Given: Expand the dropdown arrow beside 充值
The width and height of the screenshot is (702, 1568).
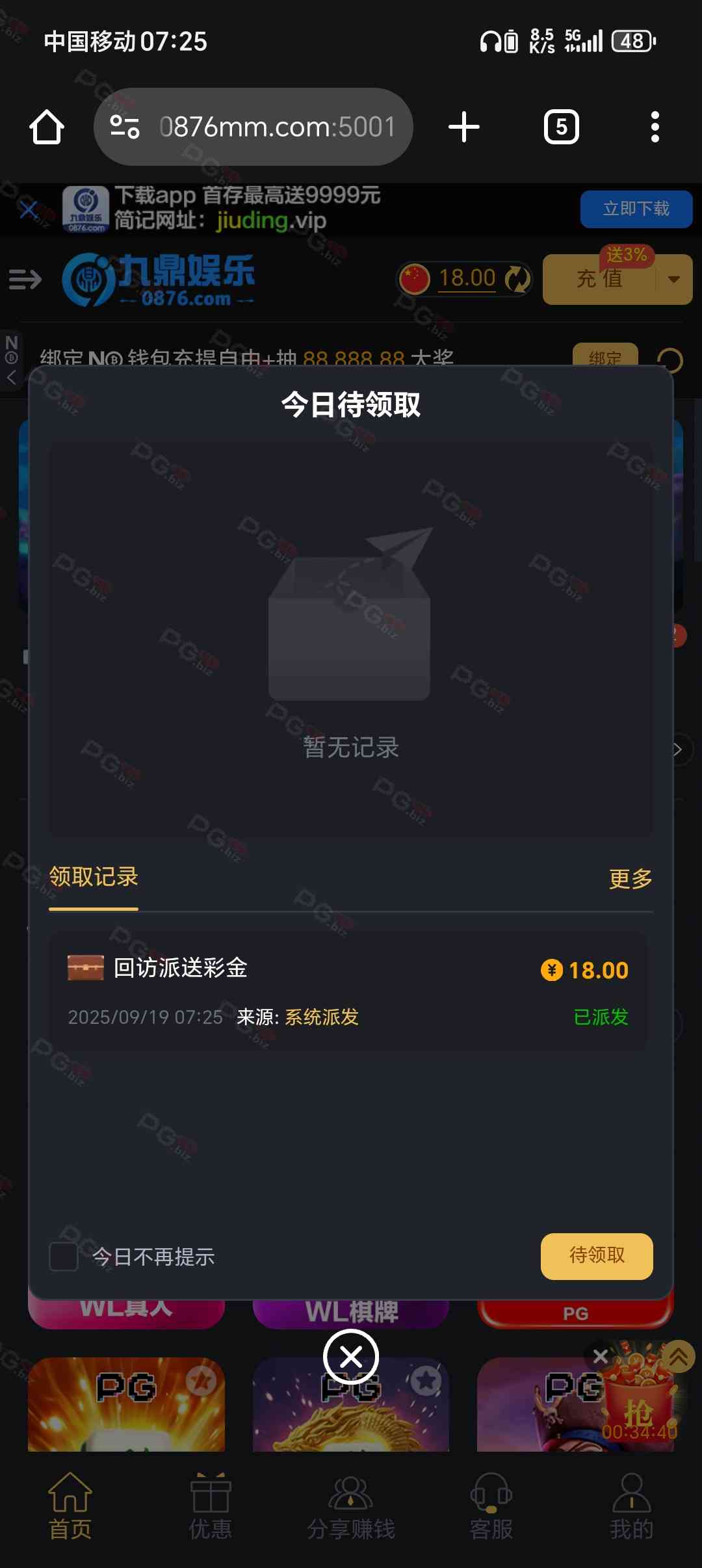Looking at the screenshot, I should [674, 280].
